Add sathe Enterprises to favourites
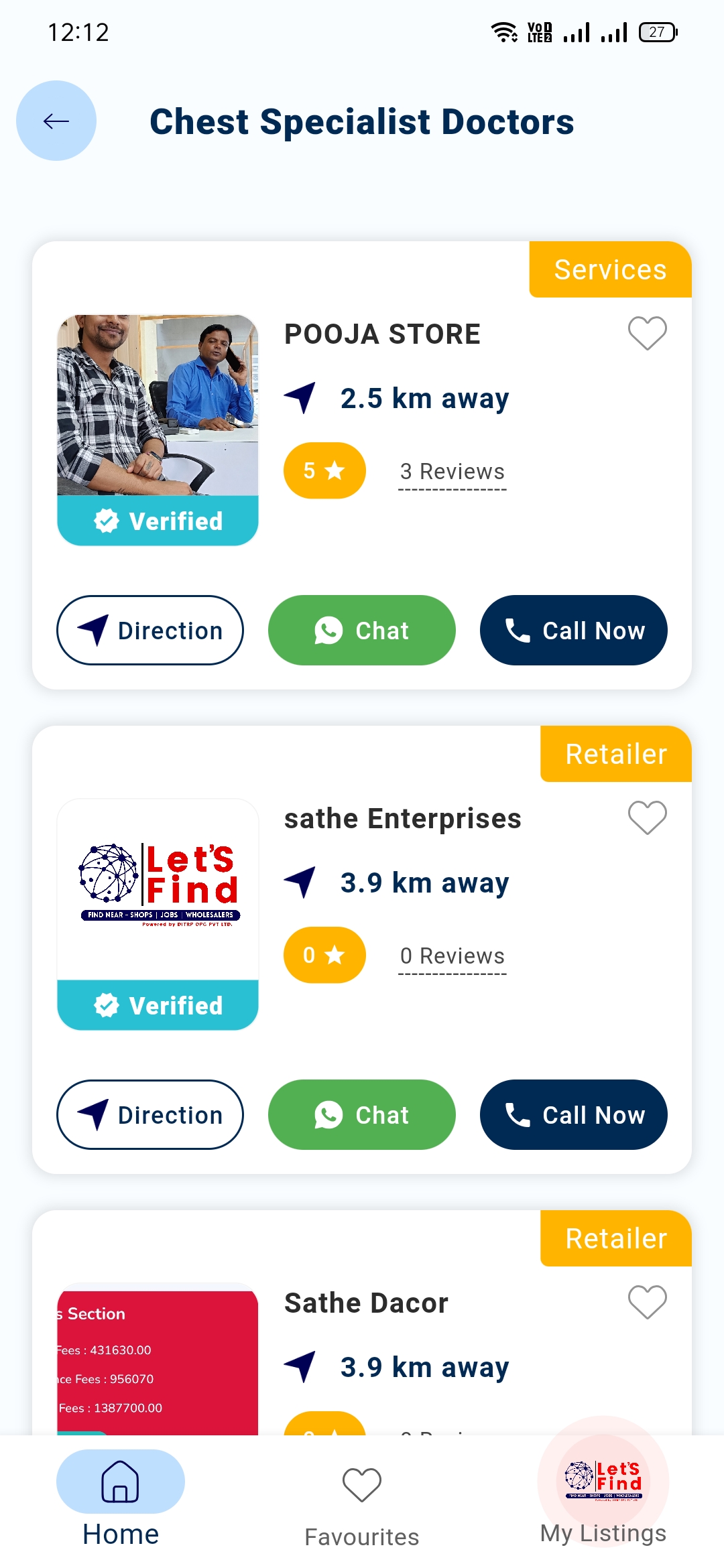 [647, 818]
